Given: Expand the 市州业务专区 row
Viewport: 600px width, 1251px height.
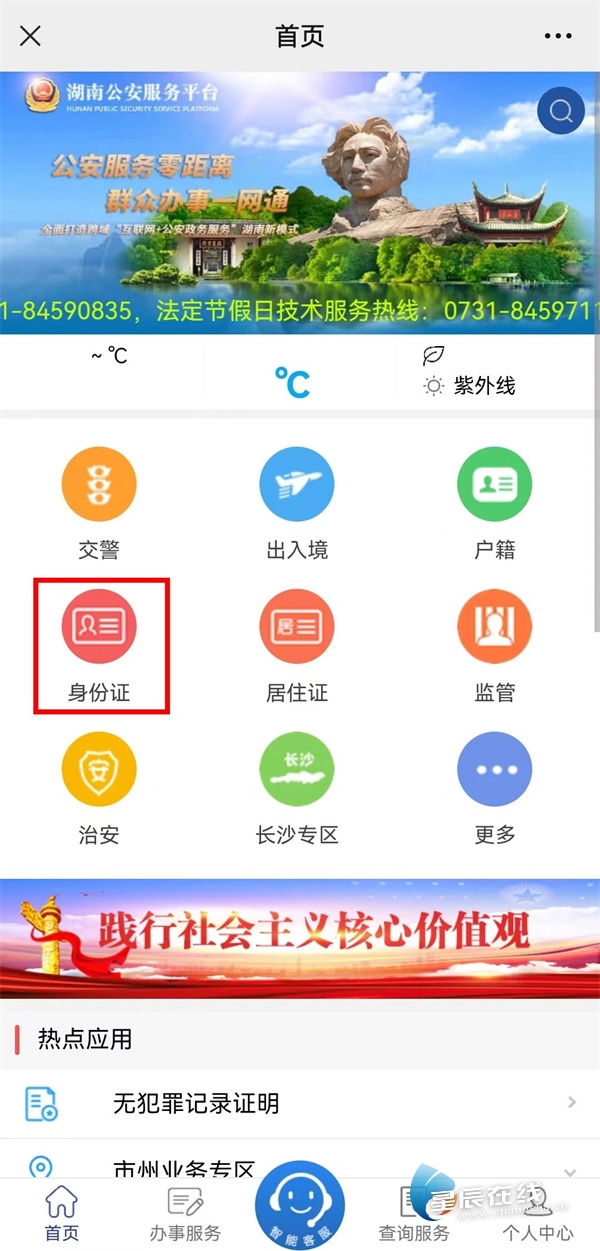Looking at the screenshot, I should tap(300, 1166).
